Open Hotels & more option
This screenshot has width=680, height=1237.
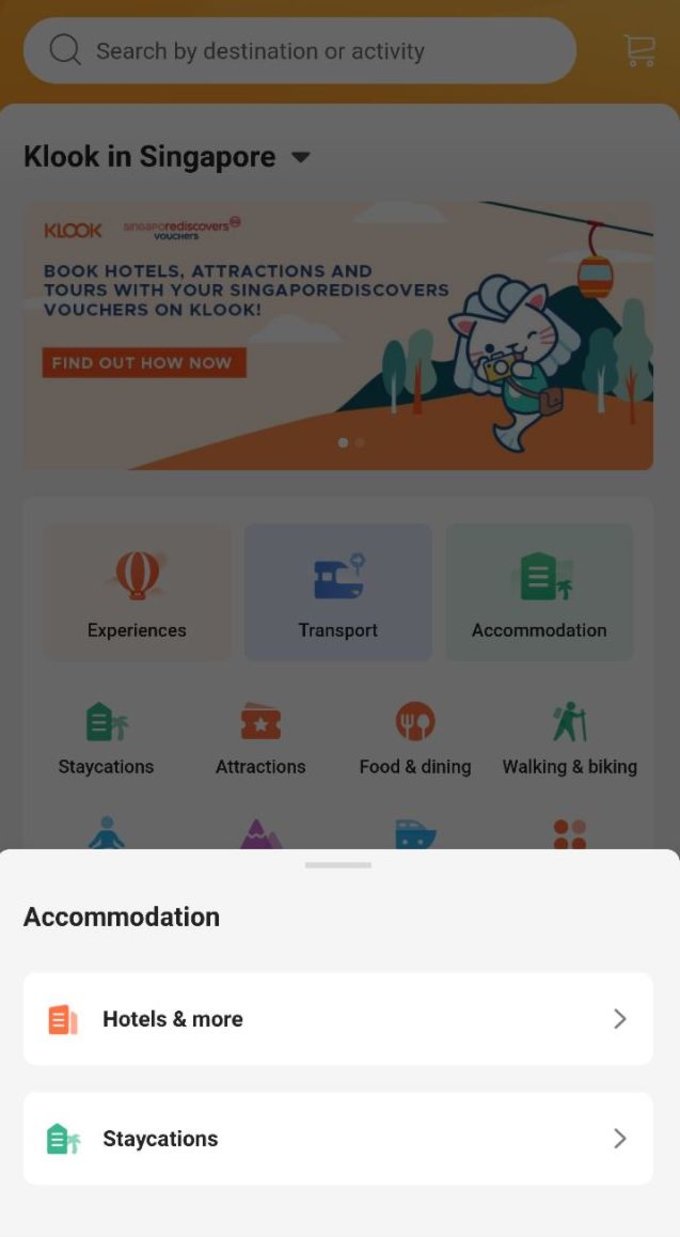pos(338,1019)
